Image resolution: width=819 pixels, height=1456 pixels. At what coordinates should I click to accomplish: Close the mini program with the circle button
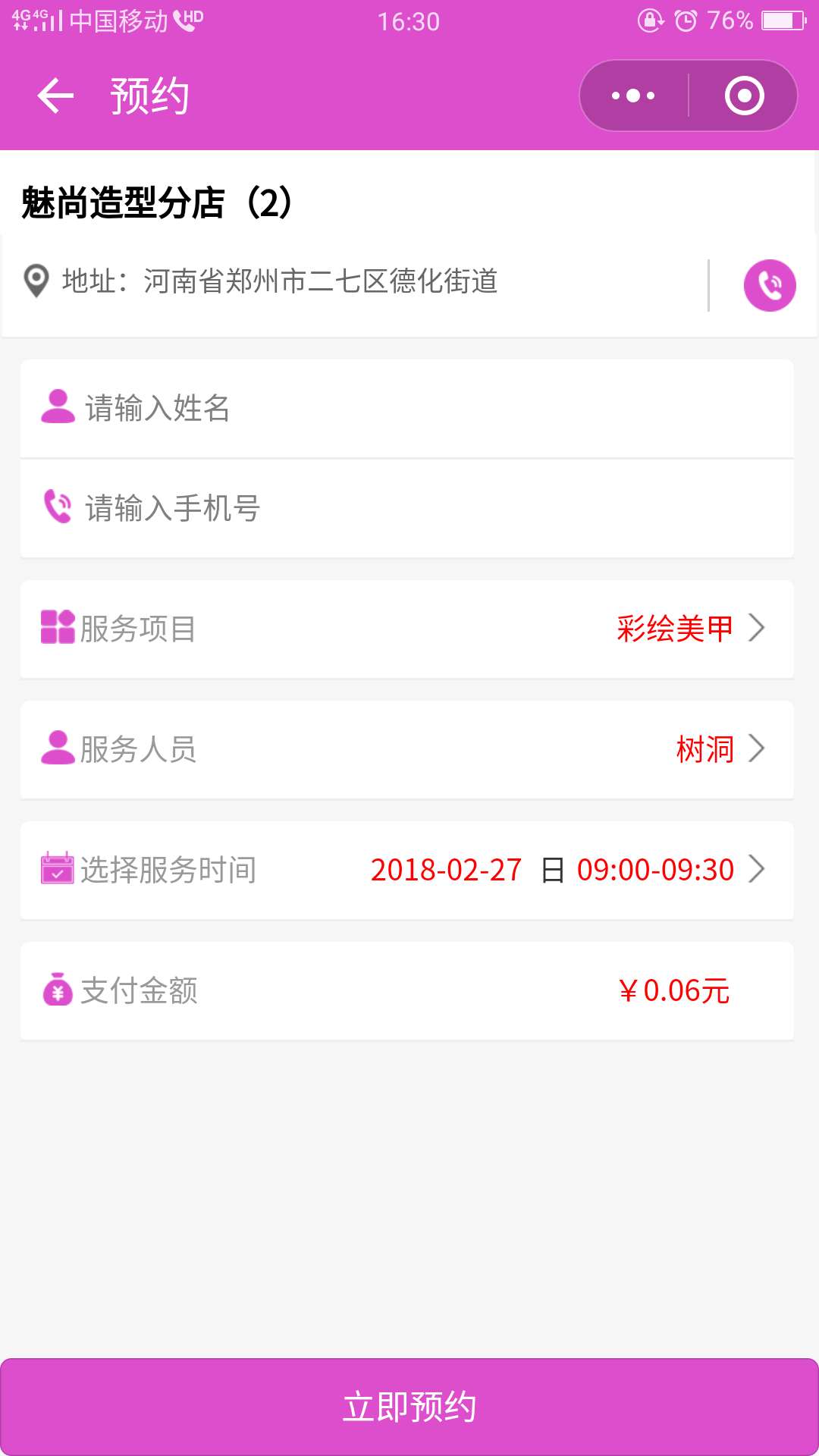click(744, 96)
